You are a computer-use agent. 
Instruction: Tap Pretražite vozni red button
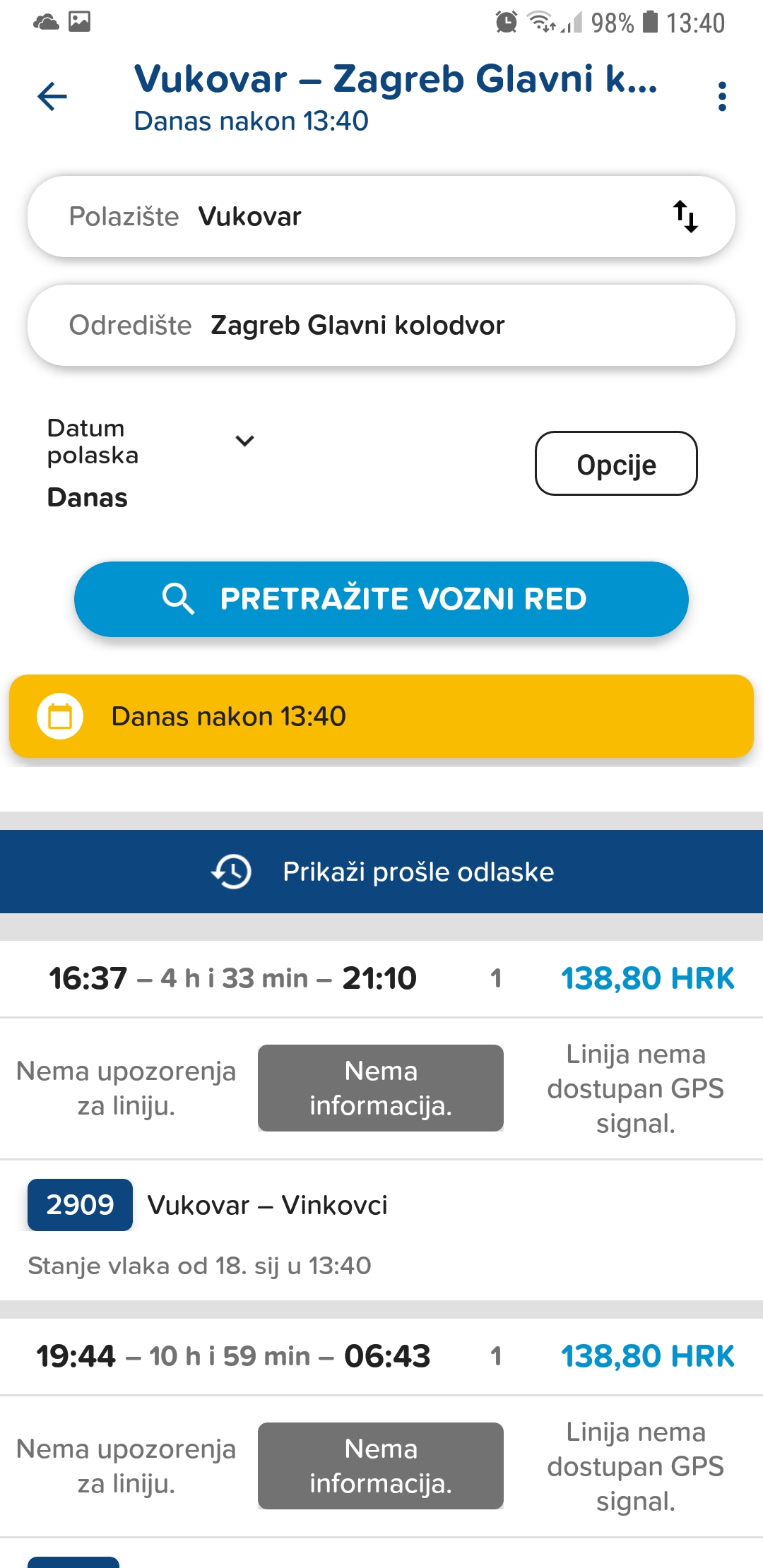(x=381, y=599)
